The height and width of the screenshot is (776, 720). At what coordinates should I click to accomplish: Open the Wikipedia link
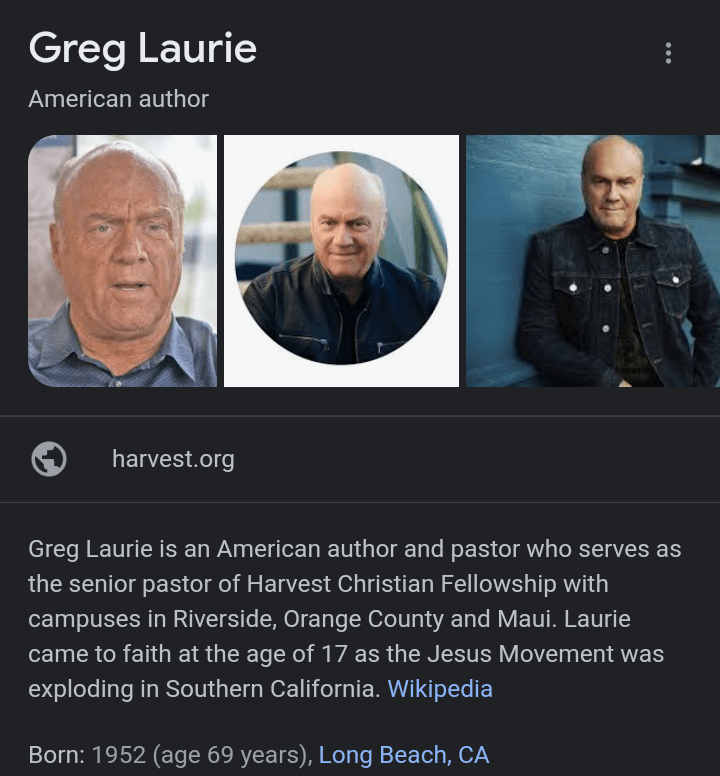[x=440, y=689]
